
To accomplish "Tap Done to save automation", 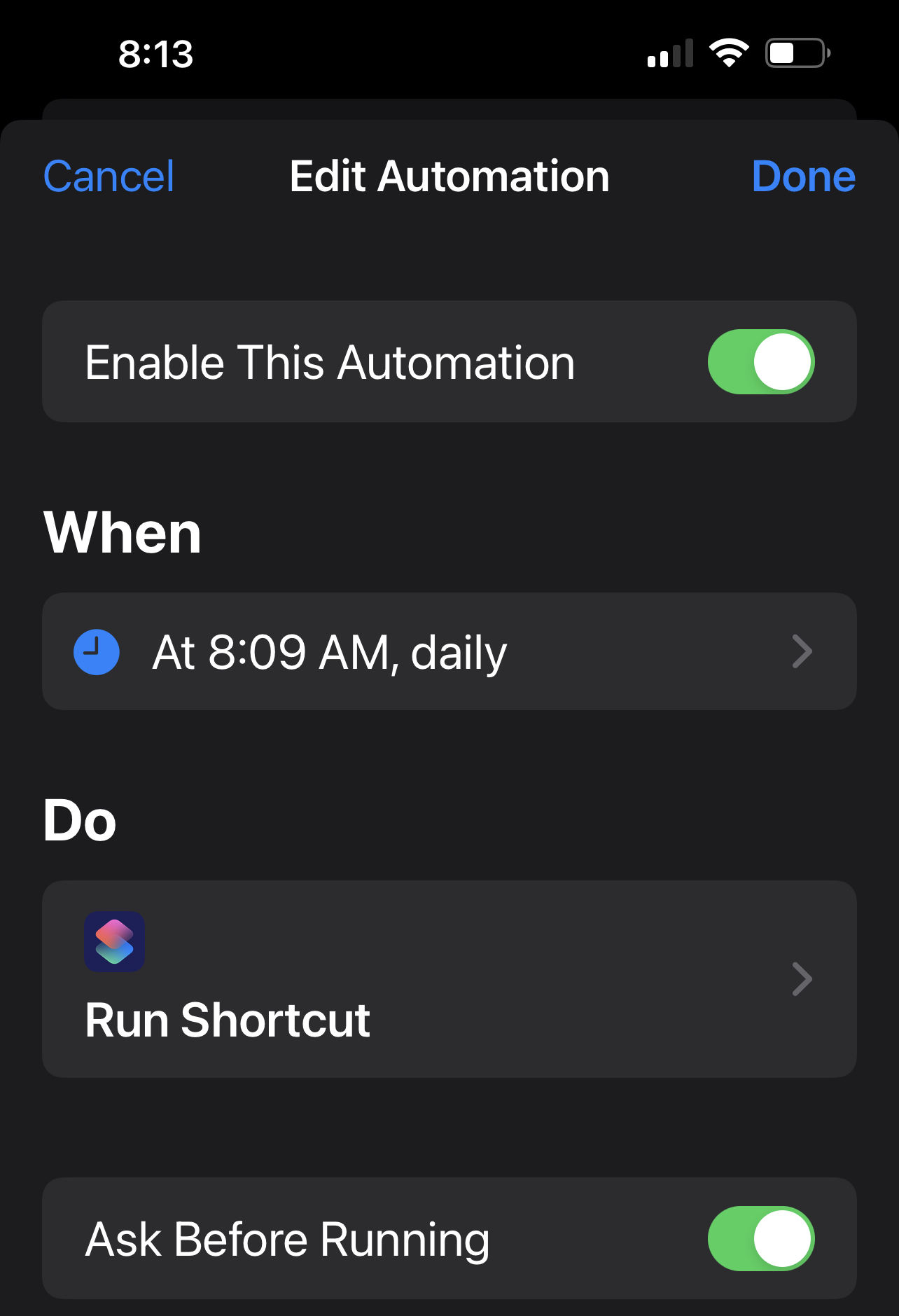I will coord(802,176).
